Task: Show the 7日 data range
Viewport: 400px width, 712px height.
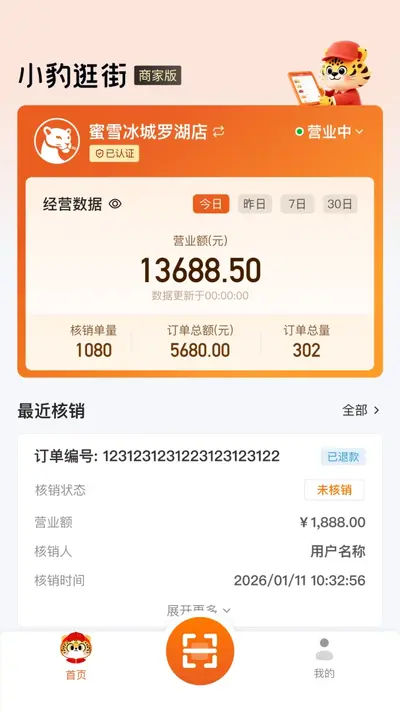Action: coord(297,204)
